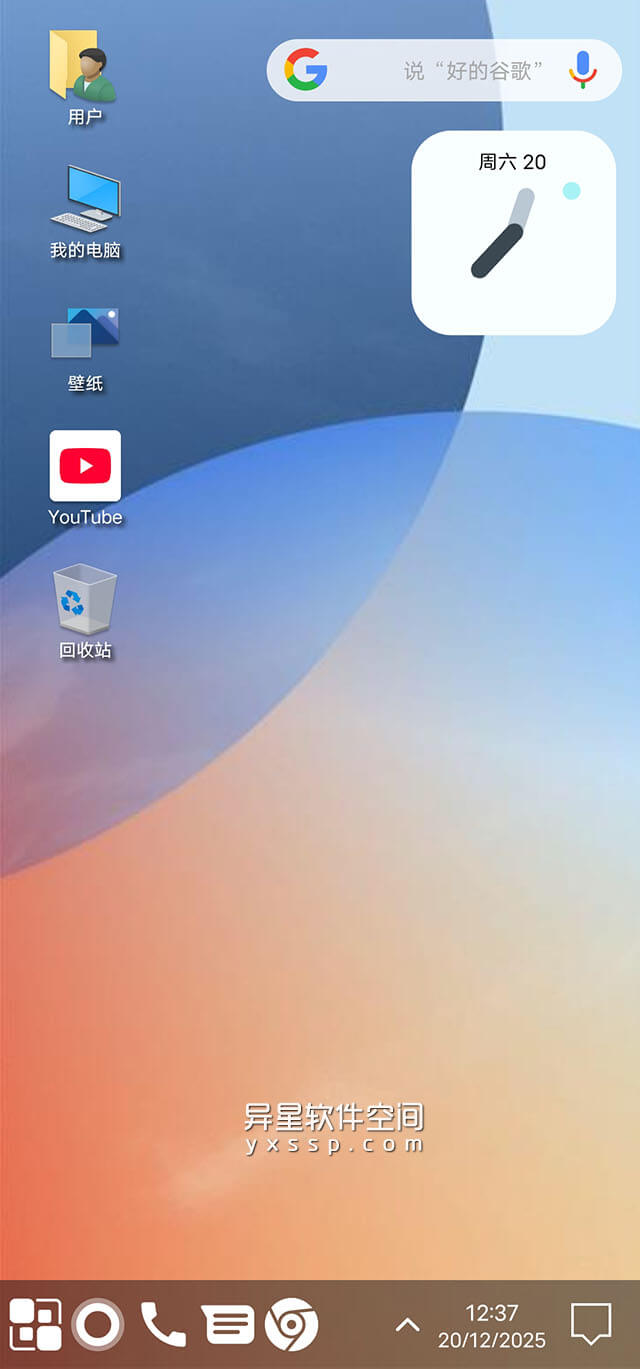
Task: Open the start menu button
Action: point(35,1324)
